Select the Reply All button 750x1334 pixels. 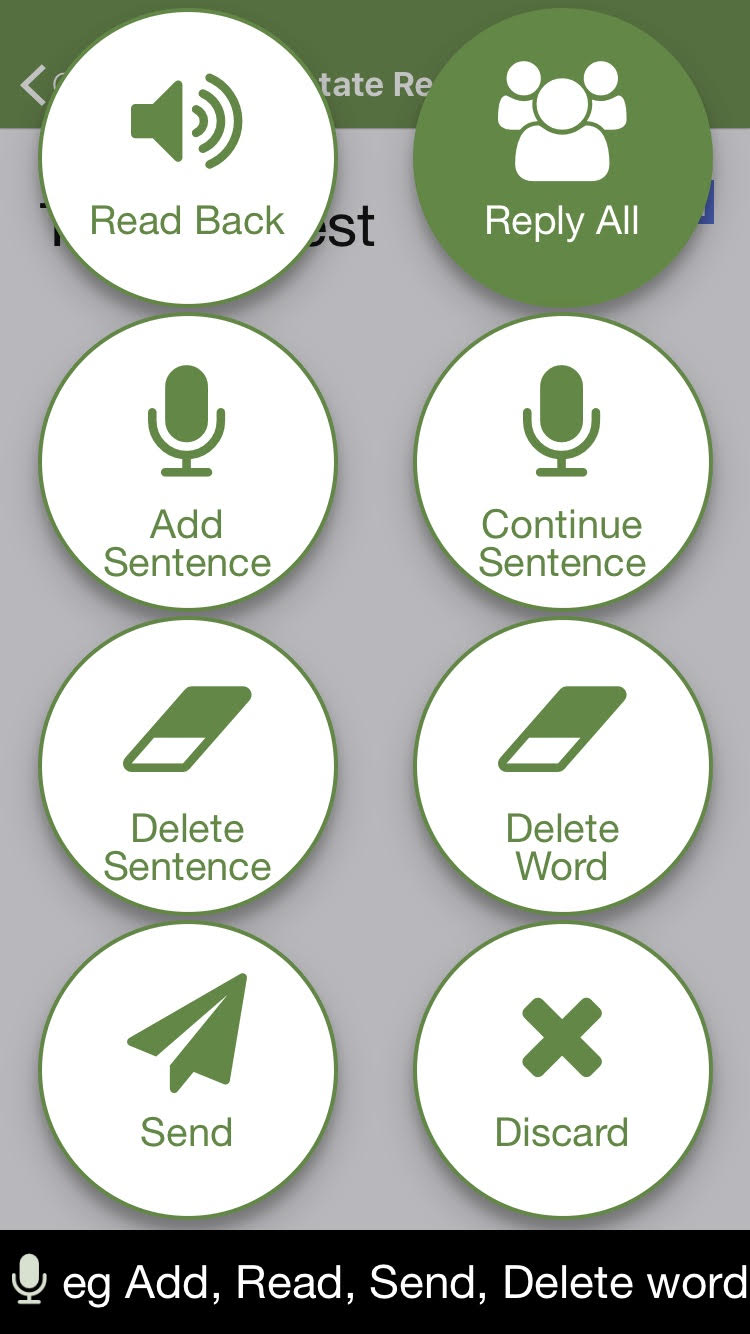(563, 158)
